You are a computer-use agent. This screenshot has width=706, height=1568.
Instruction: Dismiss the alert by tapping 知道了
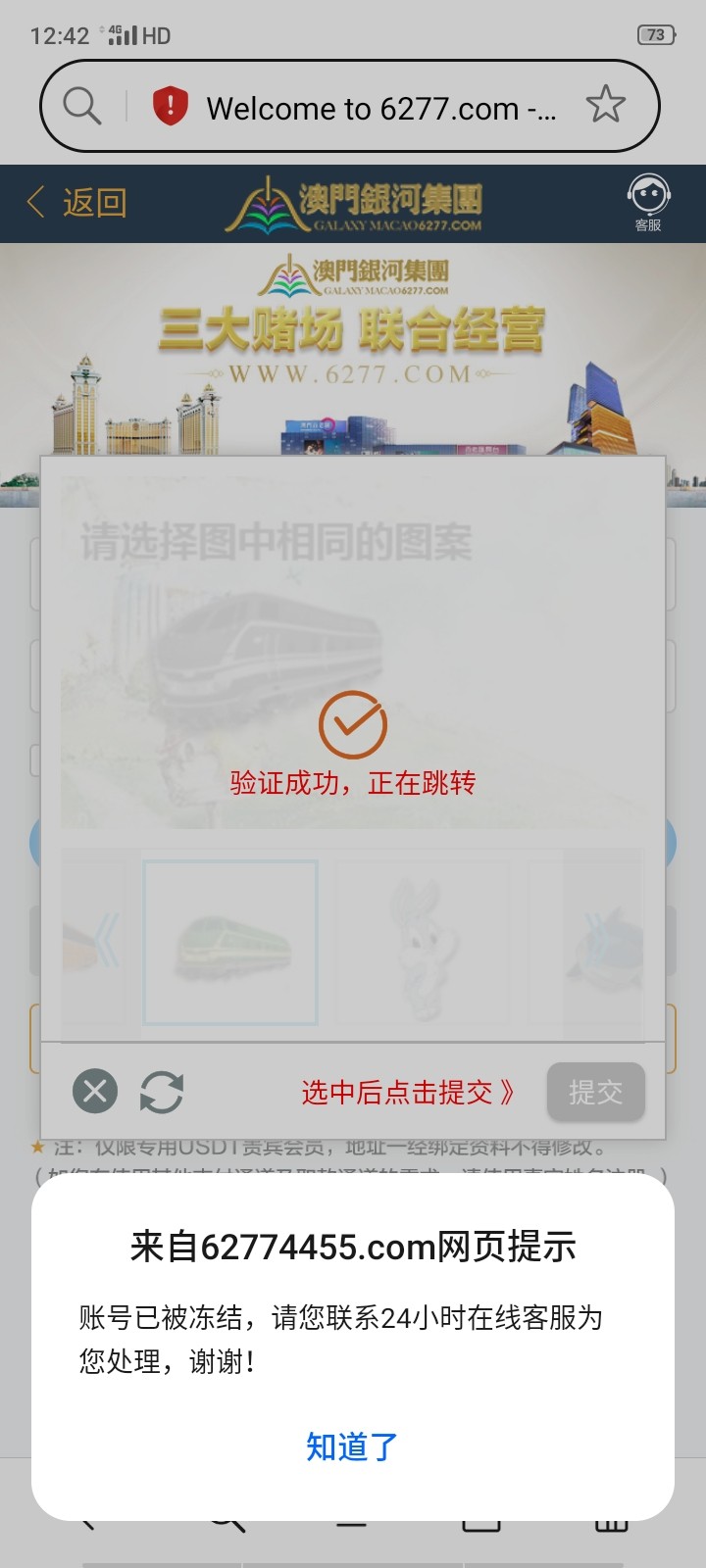352,1446
